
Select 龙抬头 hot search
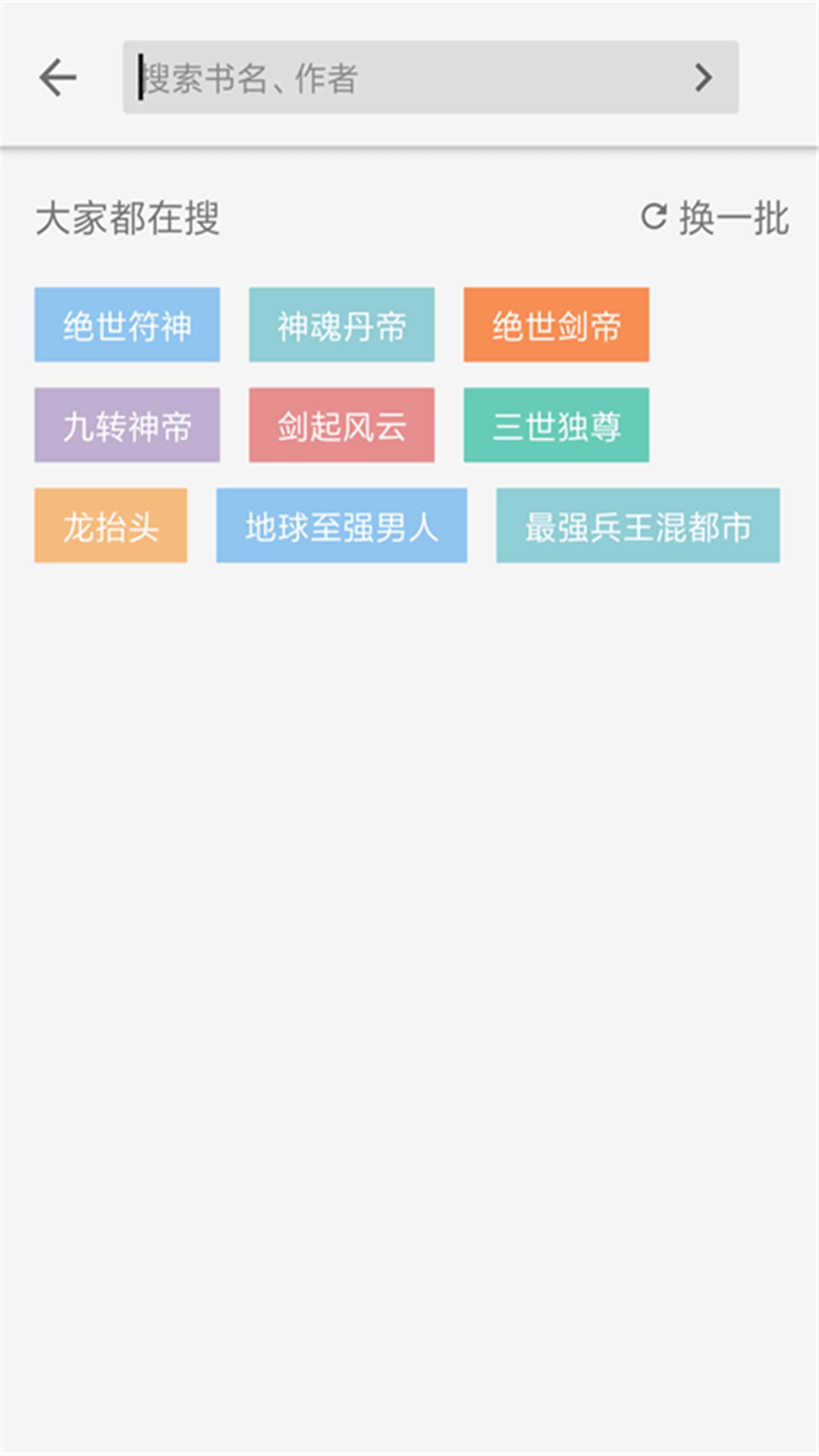click(111, 526)
